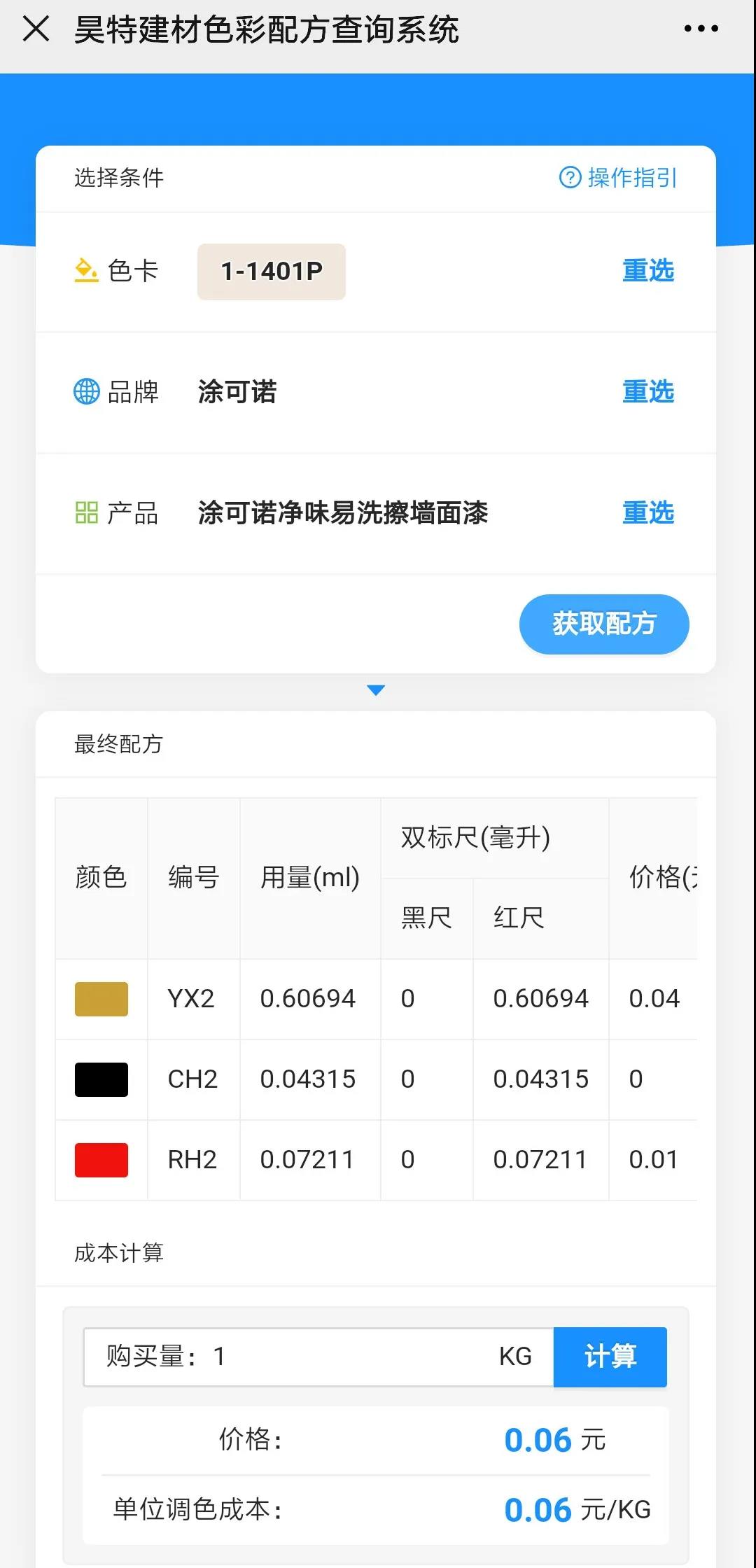Open the 操作指引 help link
This screenshot has height=1568, width=756.
coord(618,178)
